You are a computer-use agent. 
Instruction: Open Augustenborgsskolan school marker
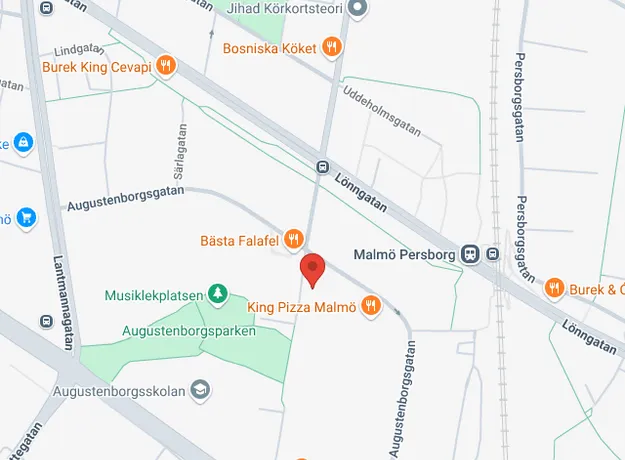[200, 390]
